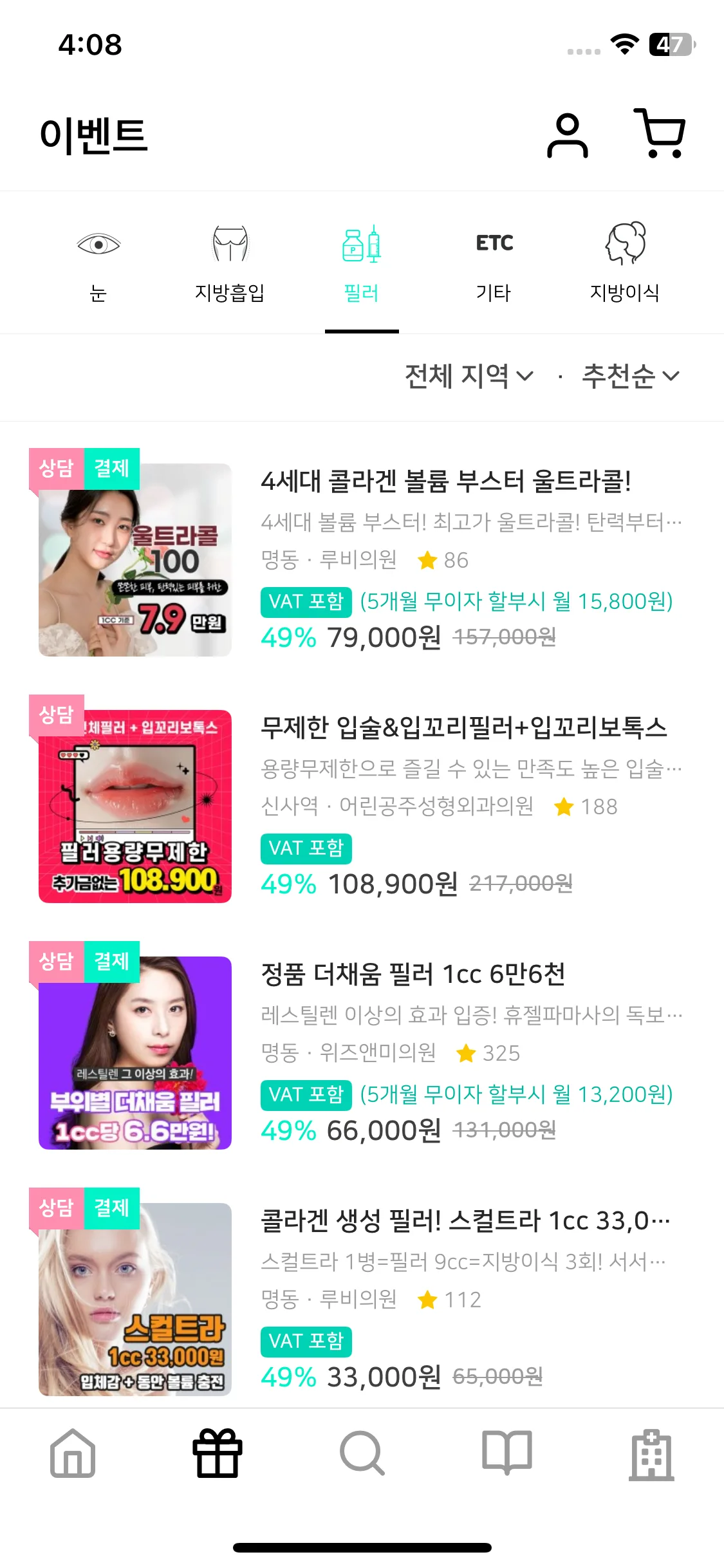Select the gift events tab
724x1568 pixels.
pos(218,1453)
